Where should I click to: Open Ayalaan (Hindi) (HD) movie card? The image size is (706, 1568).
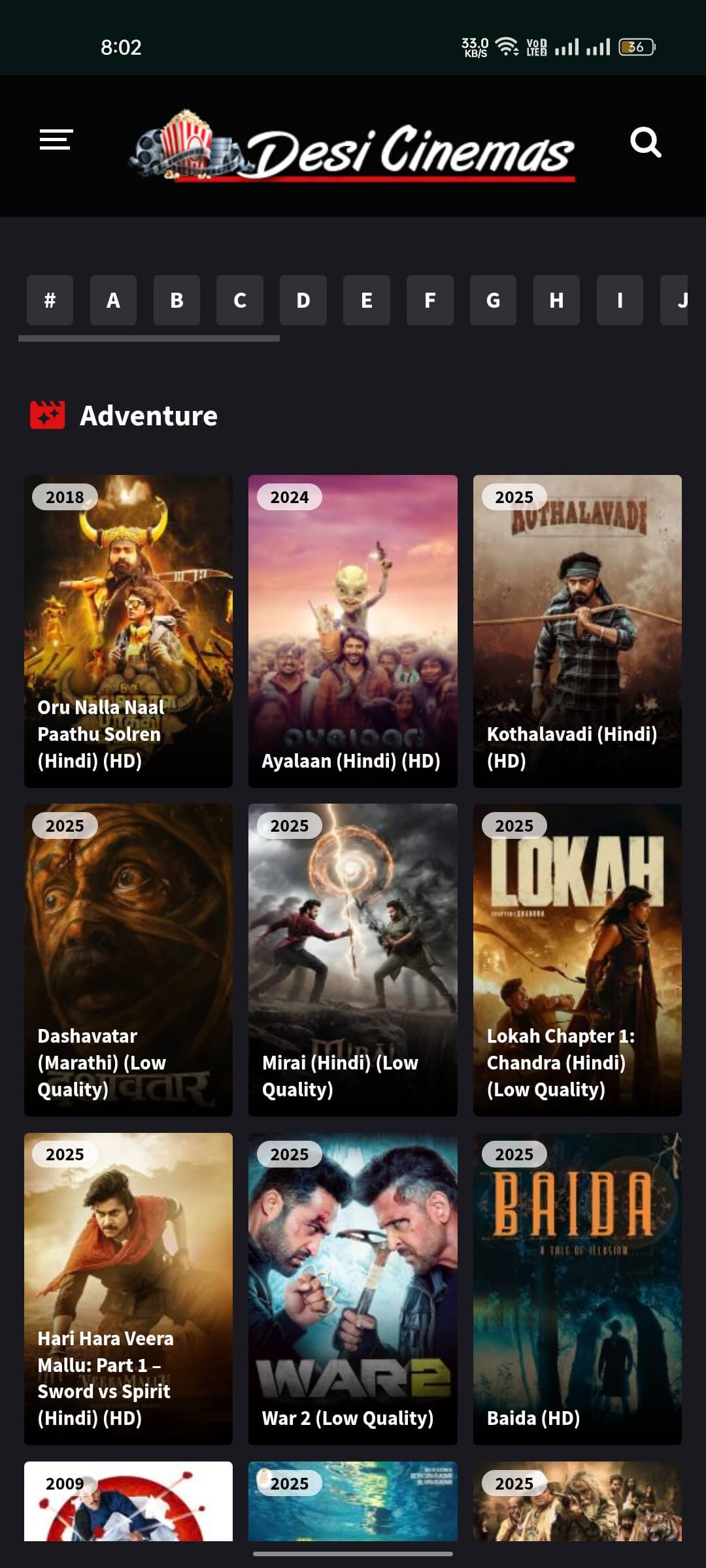pos(352,630)
